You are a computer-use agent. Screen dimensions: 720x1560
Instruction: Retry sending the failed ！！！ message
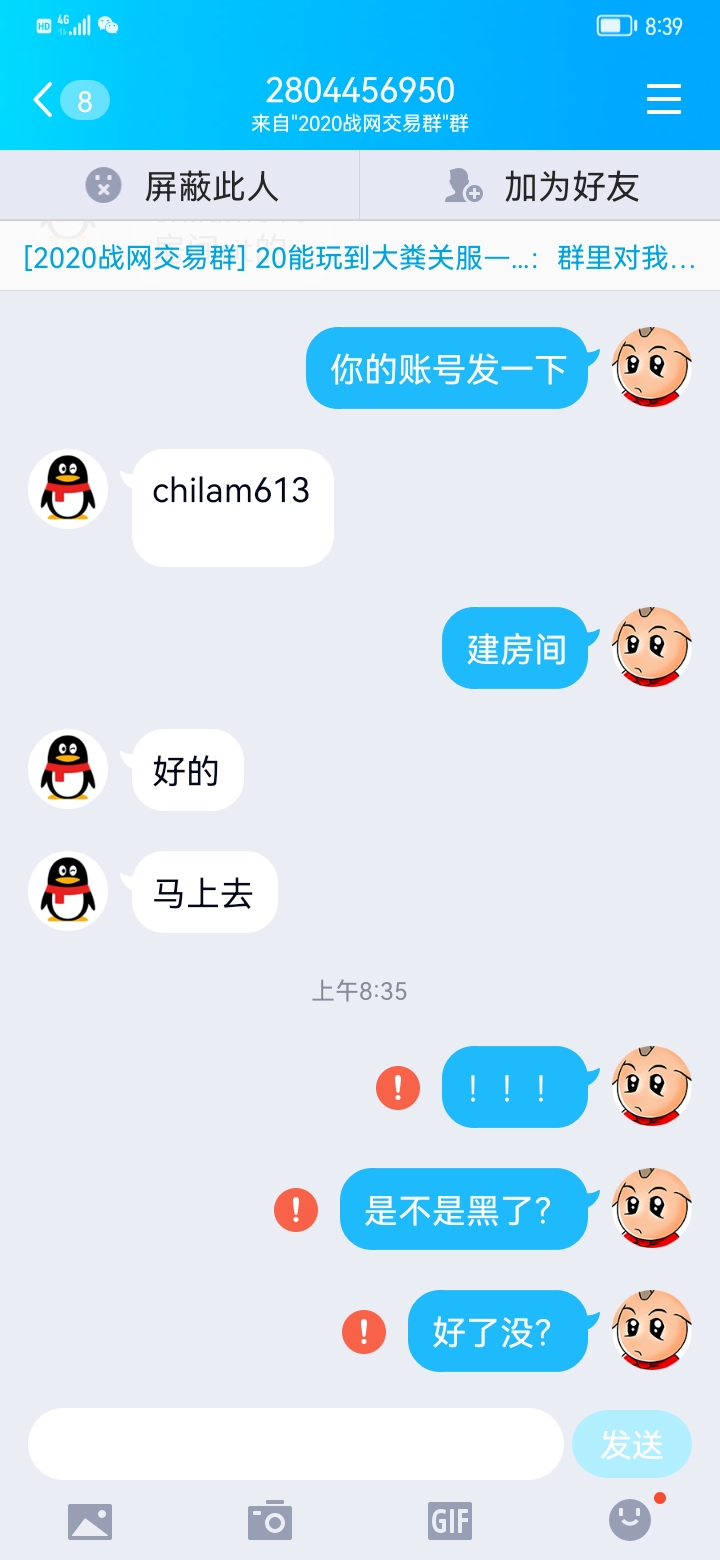pos(398,1087)
